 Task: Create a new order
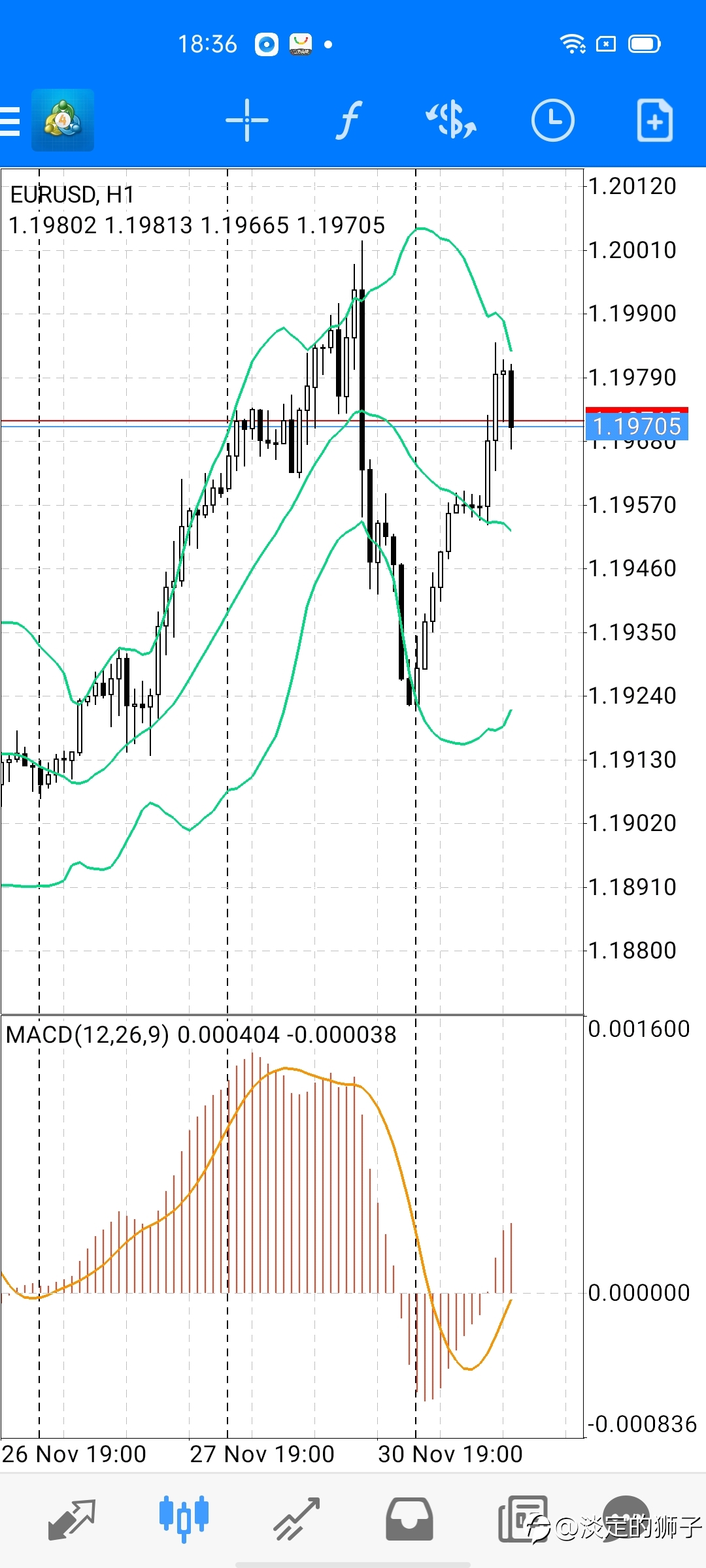pyautogui.click(x=655, y=120)
